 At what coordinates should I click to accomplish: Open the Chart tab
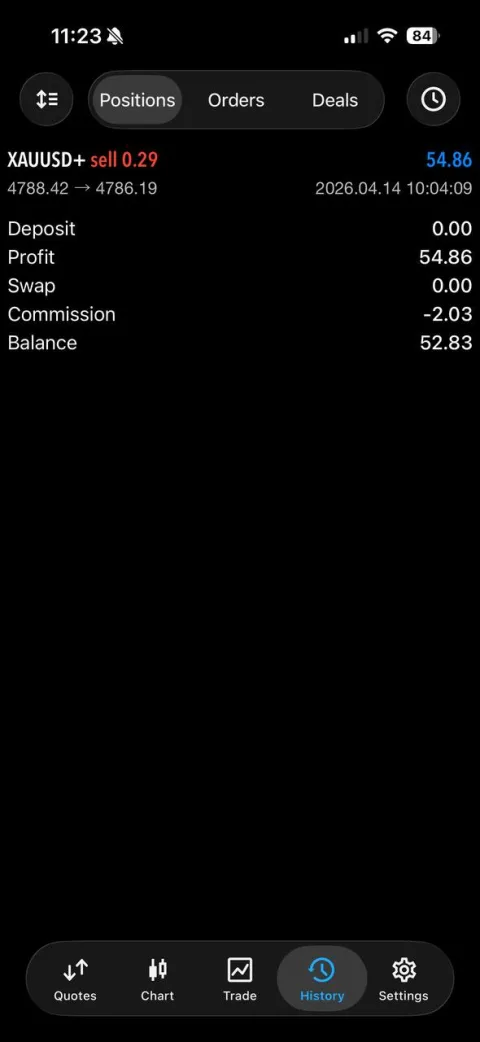pos(158,979)
